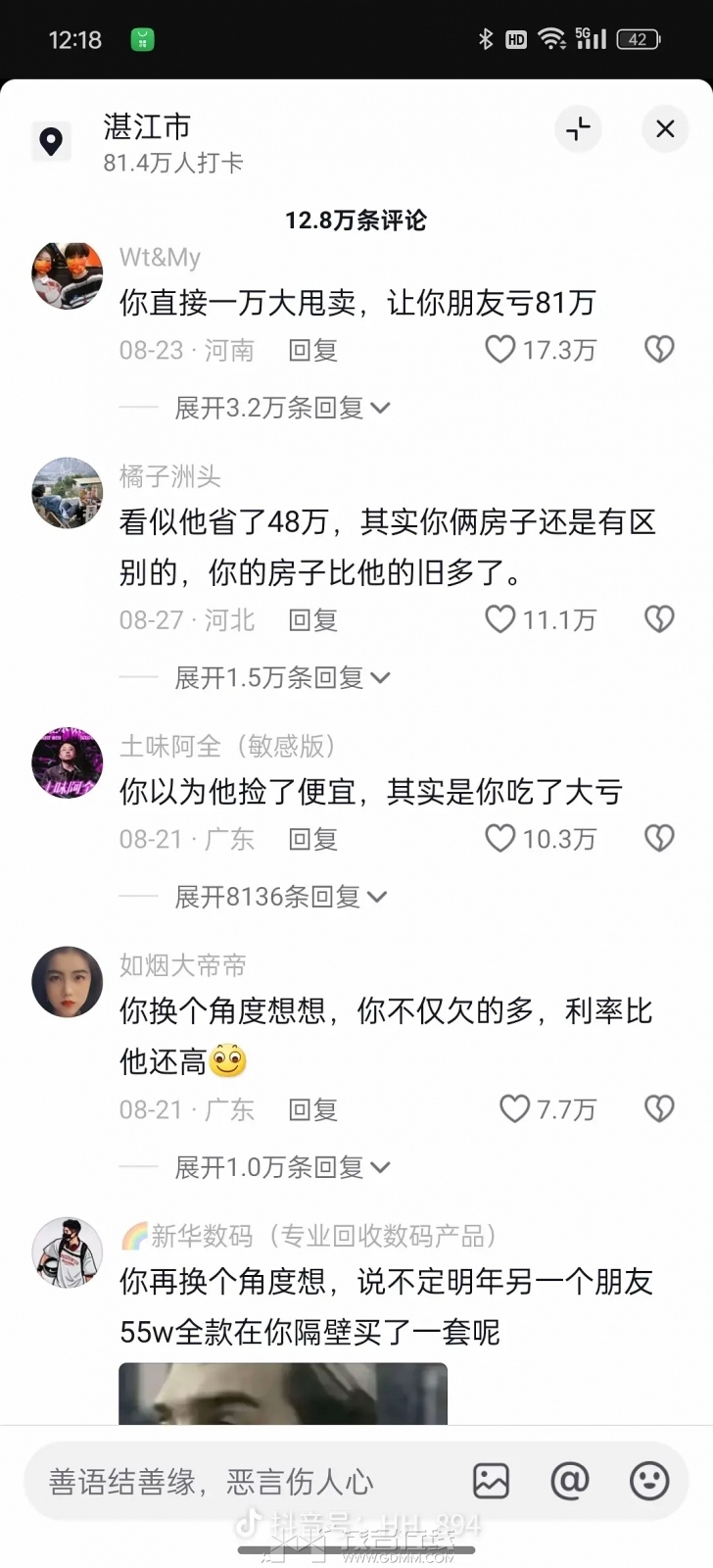Open the emoji picker
Screen dimensions: 713x1568
click(x=648, y=1481)
